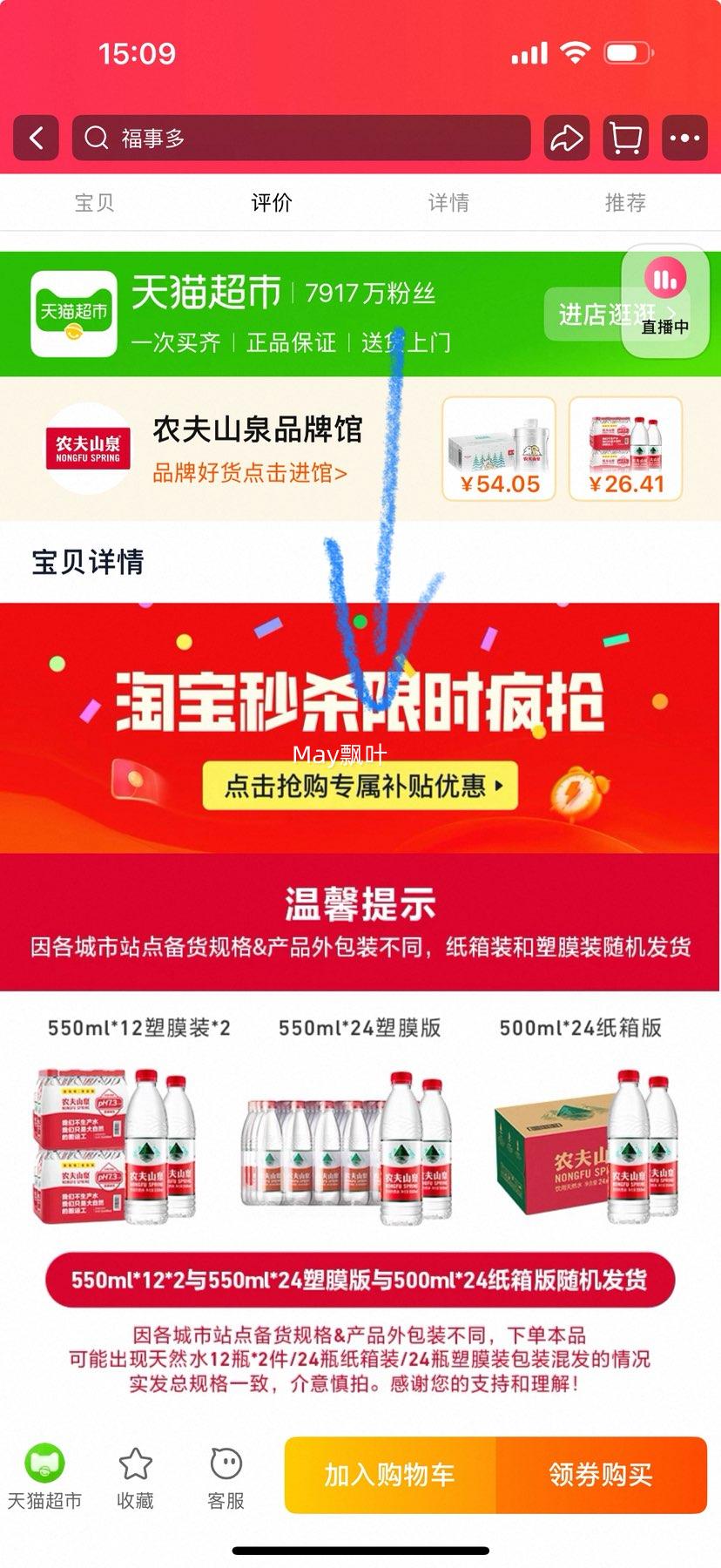Switch to the 详情 tab
This screenshot has height=1568, width=721.
448,202
